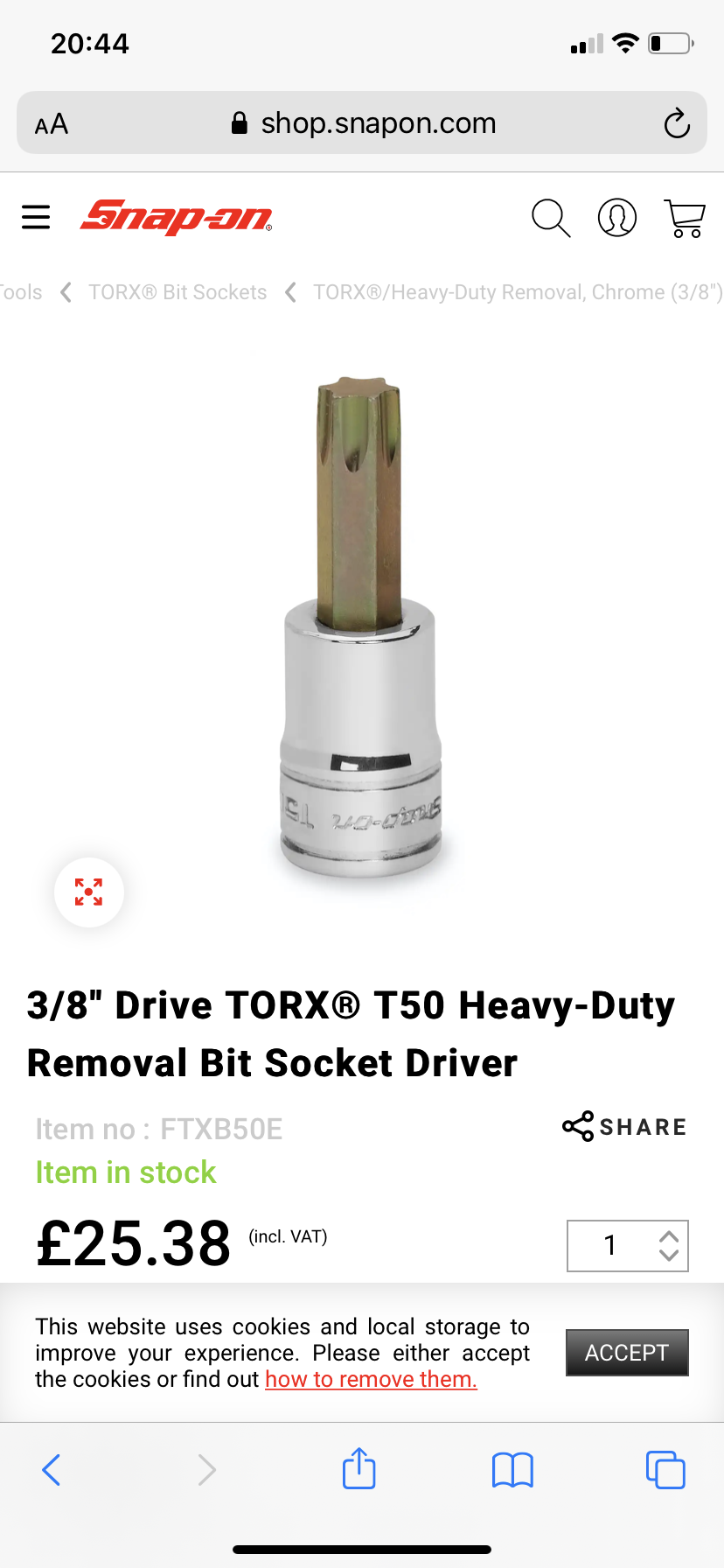Image resolution: width=724 pixels, height=1568 pixels.
Task: Accept the cookies notice
Action: click(626, 1353)
